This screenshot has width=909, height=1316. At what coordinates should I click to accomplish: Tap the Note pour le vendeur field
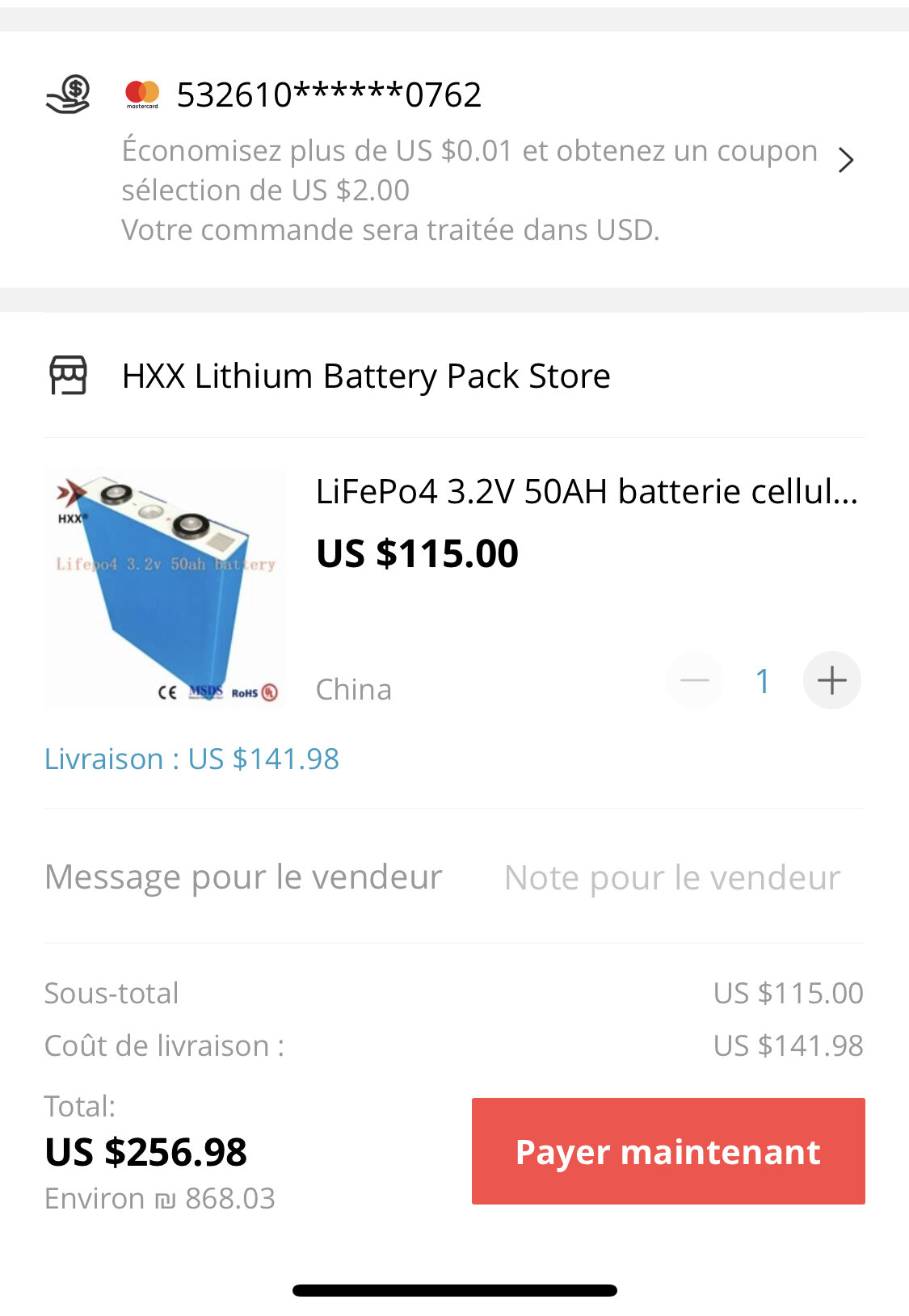click(x=672, y=877)
